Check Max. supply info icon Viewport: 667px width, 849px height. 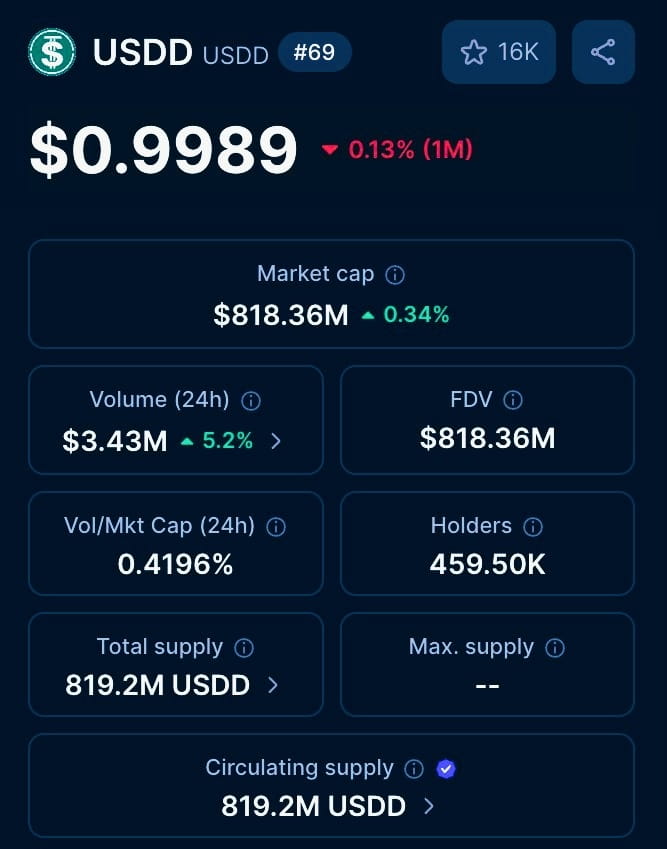point(555,648)
